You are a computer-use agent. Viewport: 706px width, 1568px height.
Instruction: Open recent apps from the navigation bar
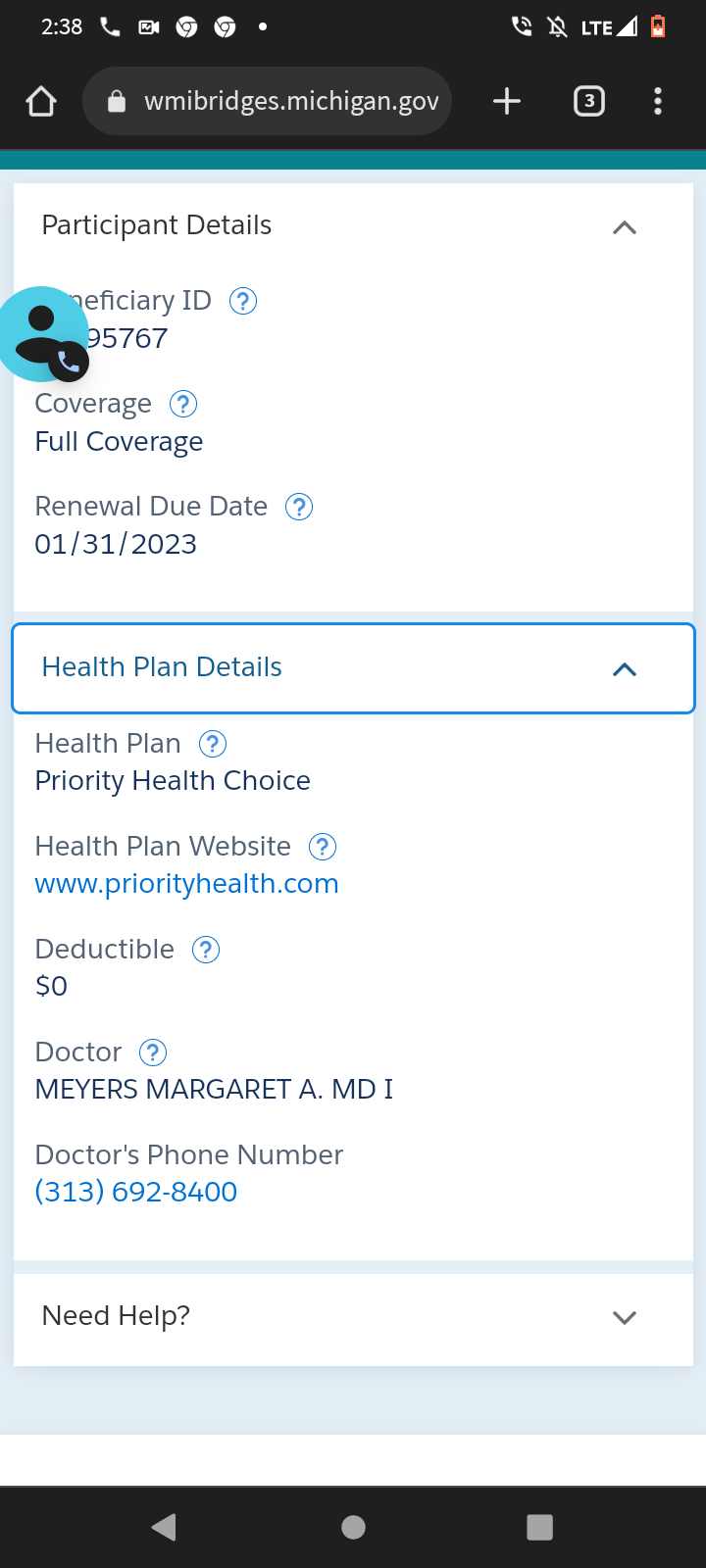tap(540, 1527)
